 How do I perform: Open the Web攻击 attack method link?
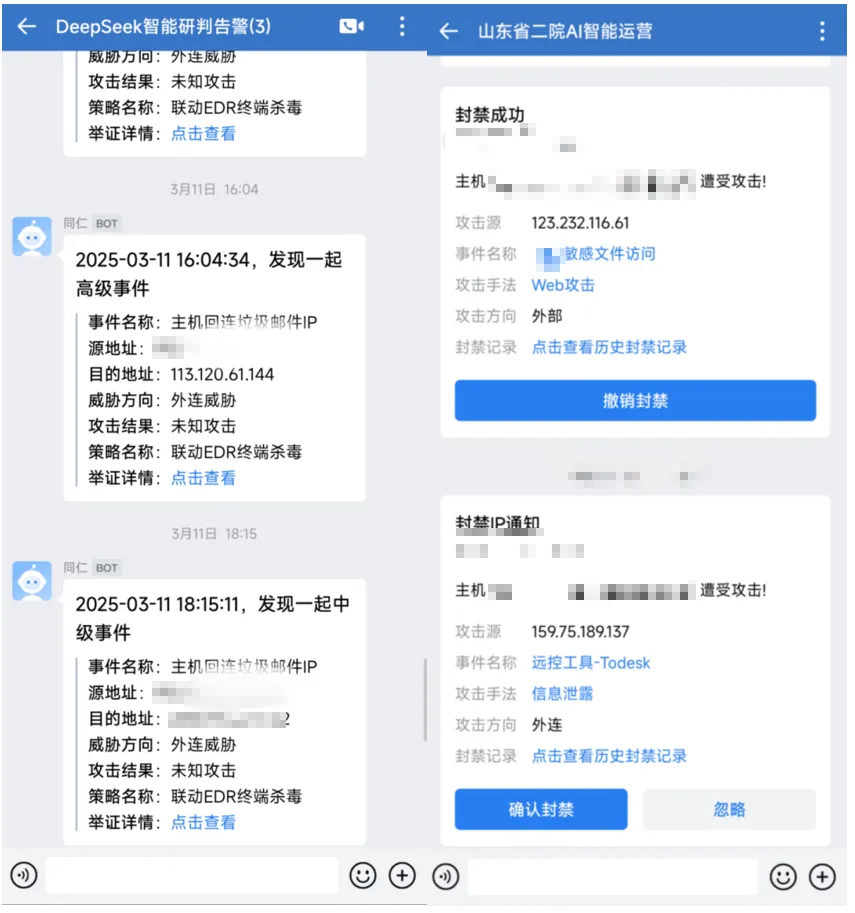pos(563,285)
